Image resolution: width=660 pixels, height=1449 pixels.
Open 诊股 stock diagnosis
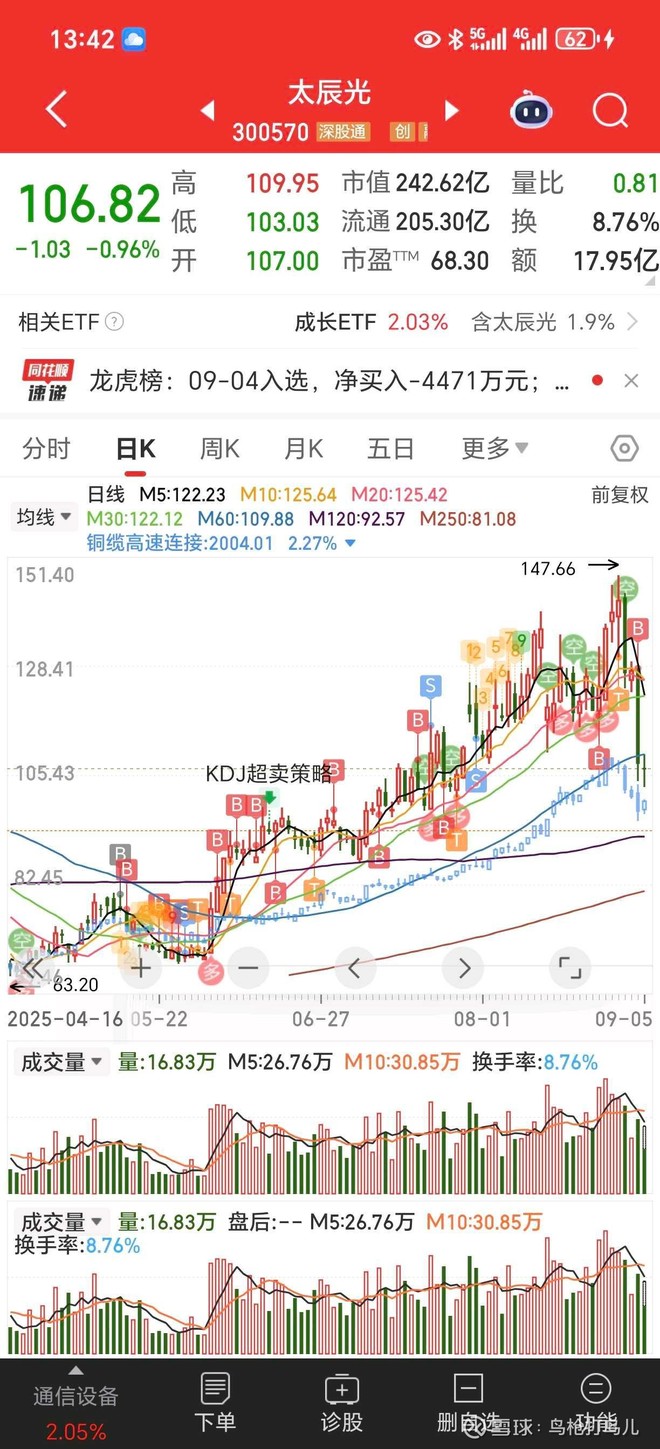tap(342, 1402)
